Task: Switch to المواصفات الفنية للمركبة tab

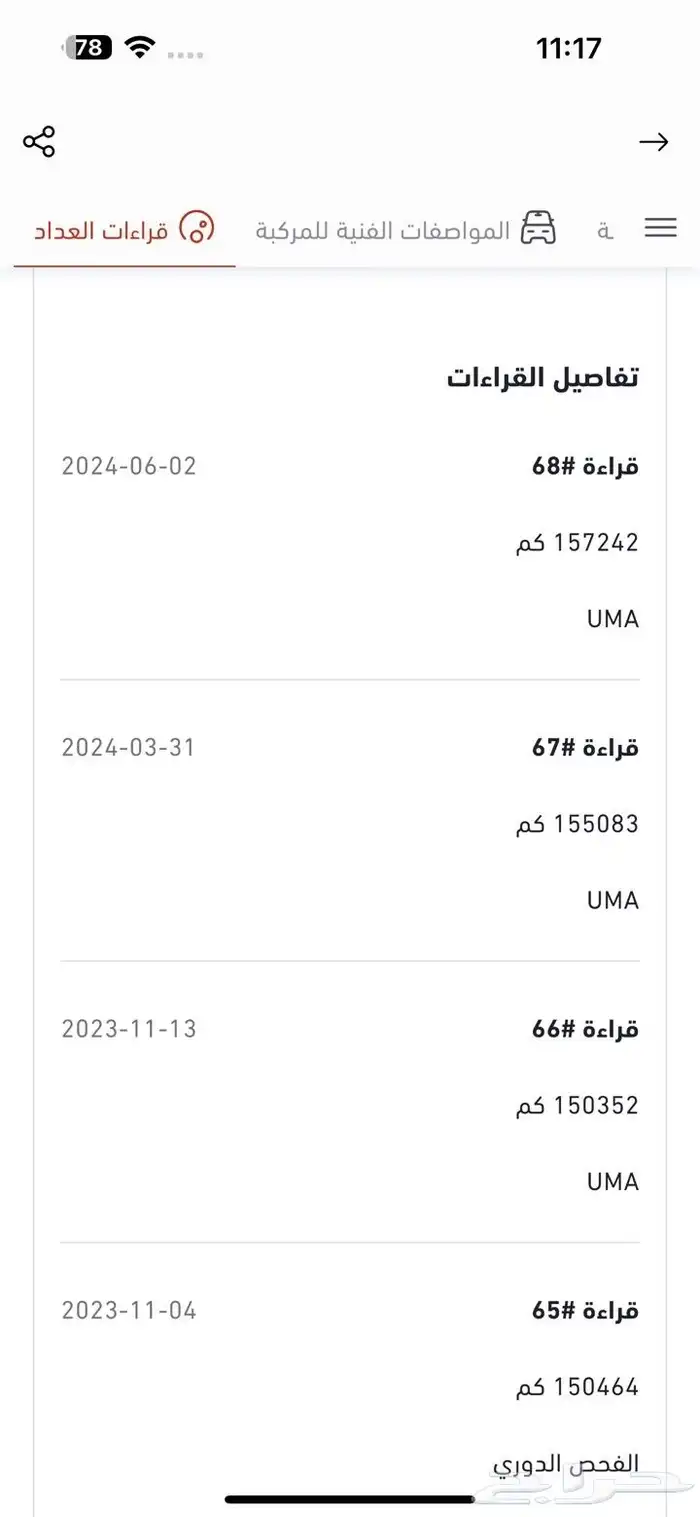Action: pyautogui.click(x=405, y=230)
